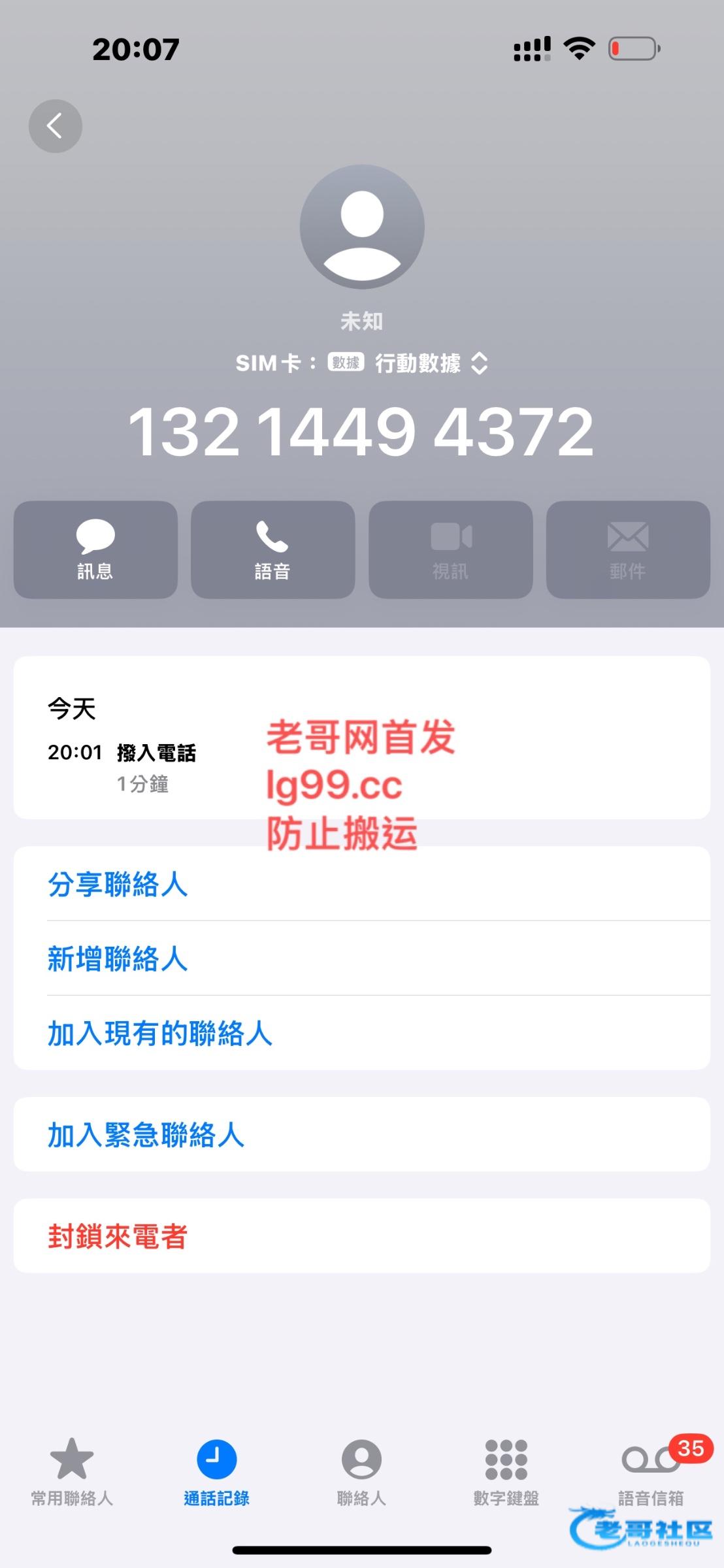Start a voice call with 語音
This screenshot has width=724, height=1568.
[273, 549]
